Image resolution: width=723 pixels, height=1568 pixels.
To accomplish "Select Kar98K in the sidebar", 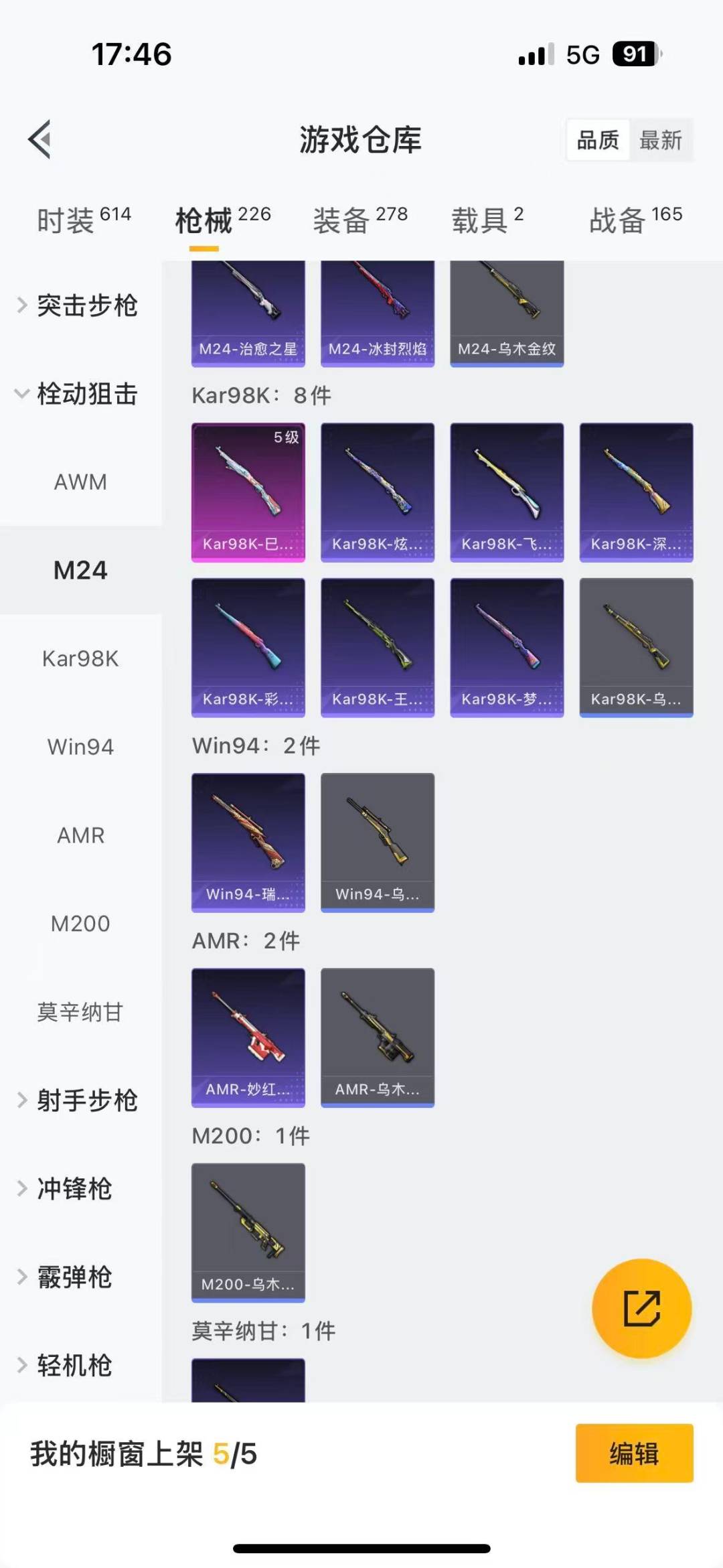I will pyautogui.click(x=80, y=658).
